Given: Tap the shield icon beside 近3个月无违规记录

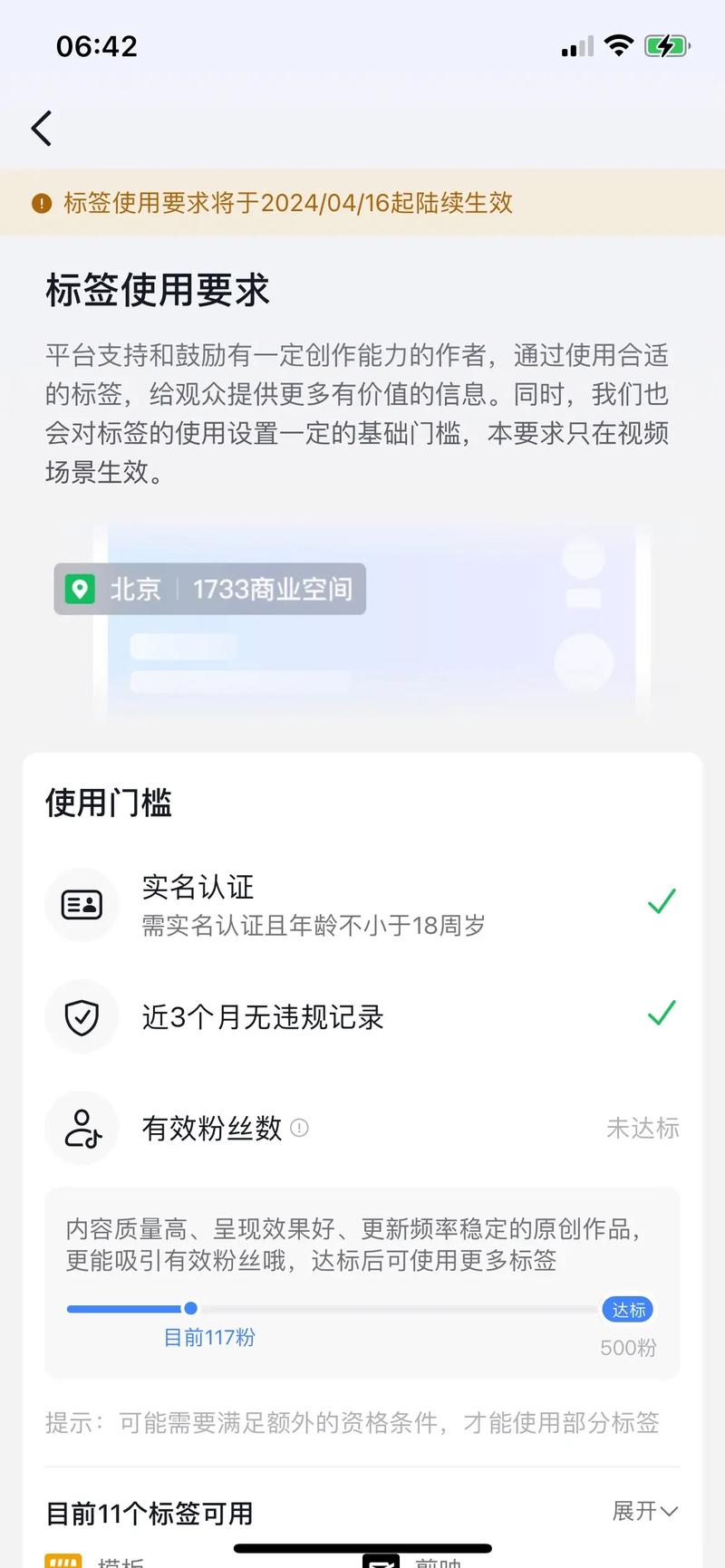Looking at the screenshot, I should click(82, 1016).
